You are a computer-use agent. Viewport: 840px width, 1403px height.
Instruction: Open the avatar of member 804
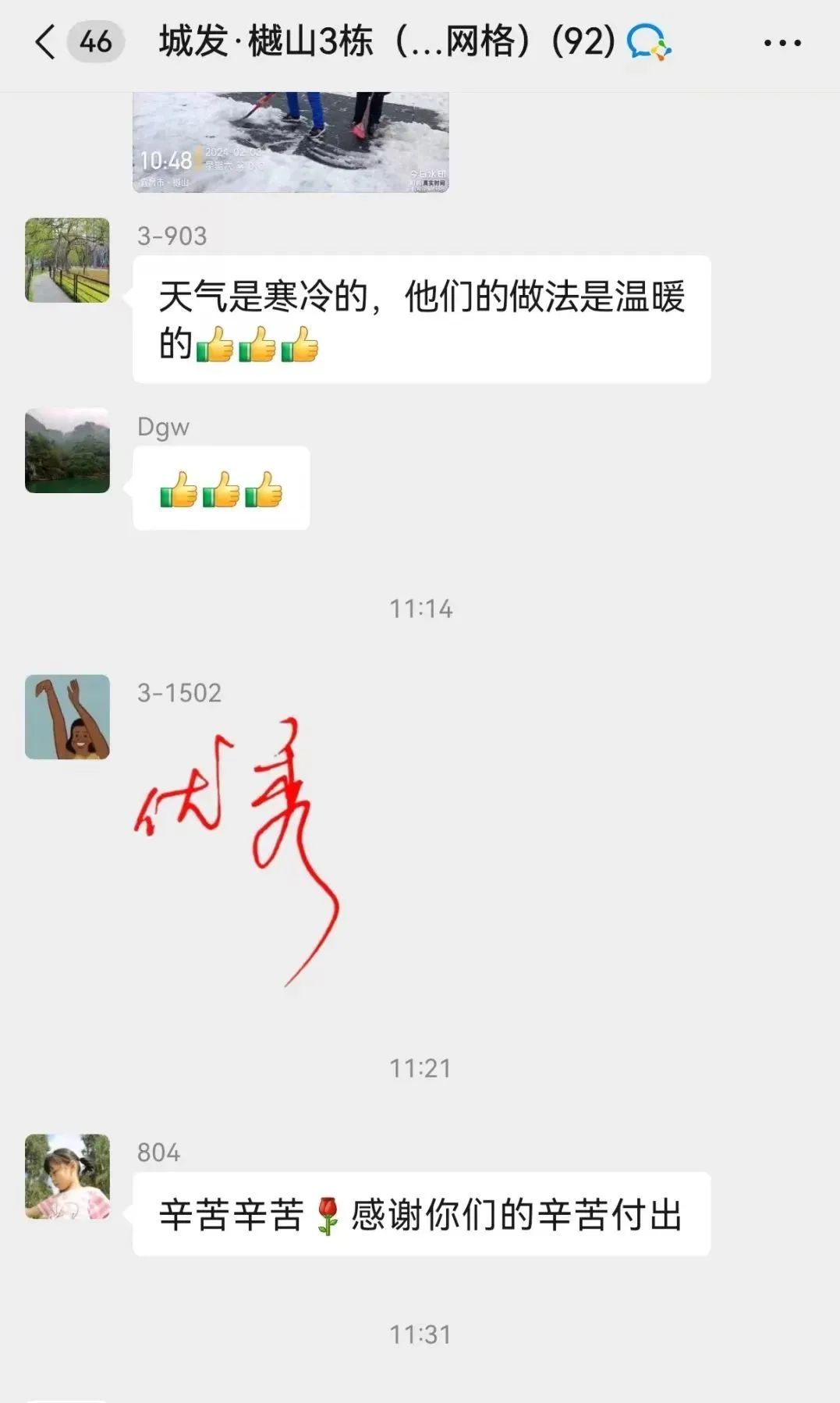point(67,1176)
